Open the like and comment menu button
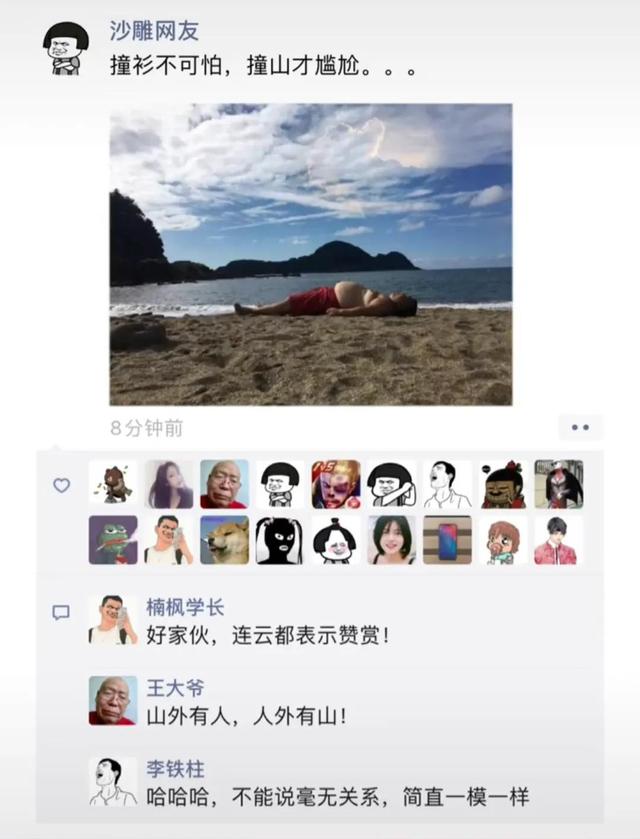640x839 pixels. [x=580, y=427]
